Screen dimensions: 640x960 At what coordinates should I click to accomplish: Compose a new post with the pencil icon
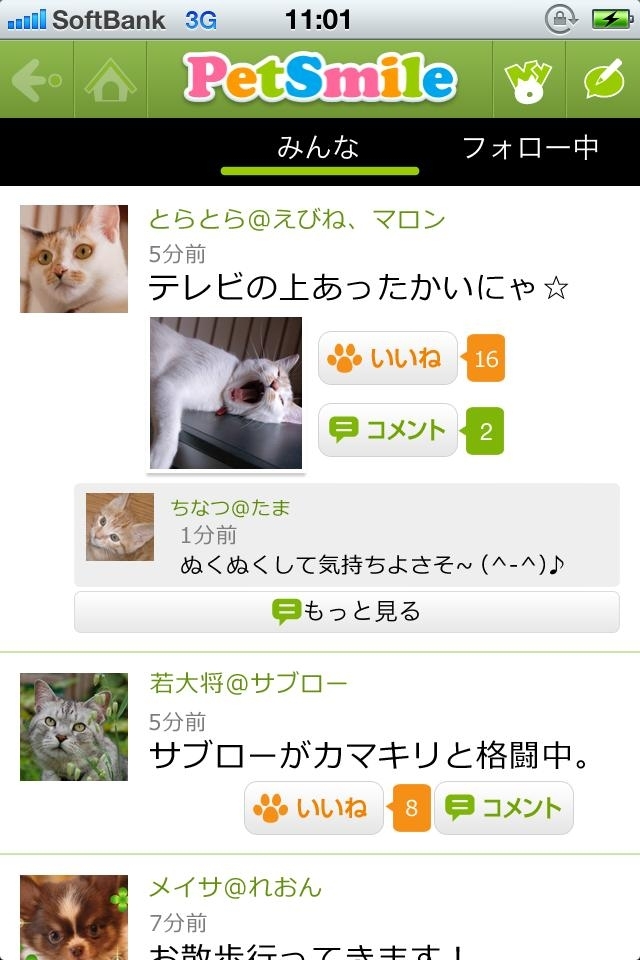click(603, 80)
